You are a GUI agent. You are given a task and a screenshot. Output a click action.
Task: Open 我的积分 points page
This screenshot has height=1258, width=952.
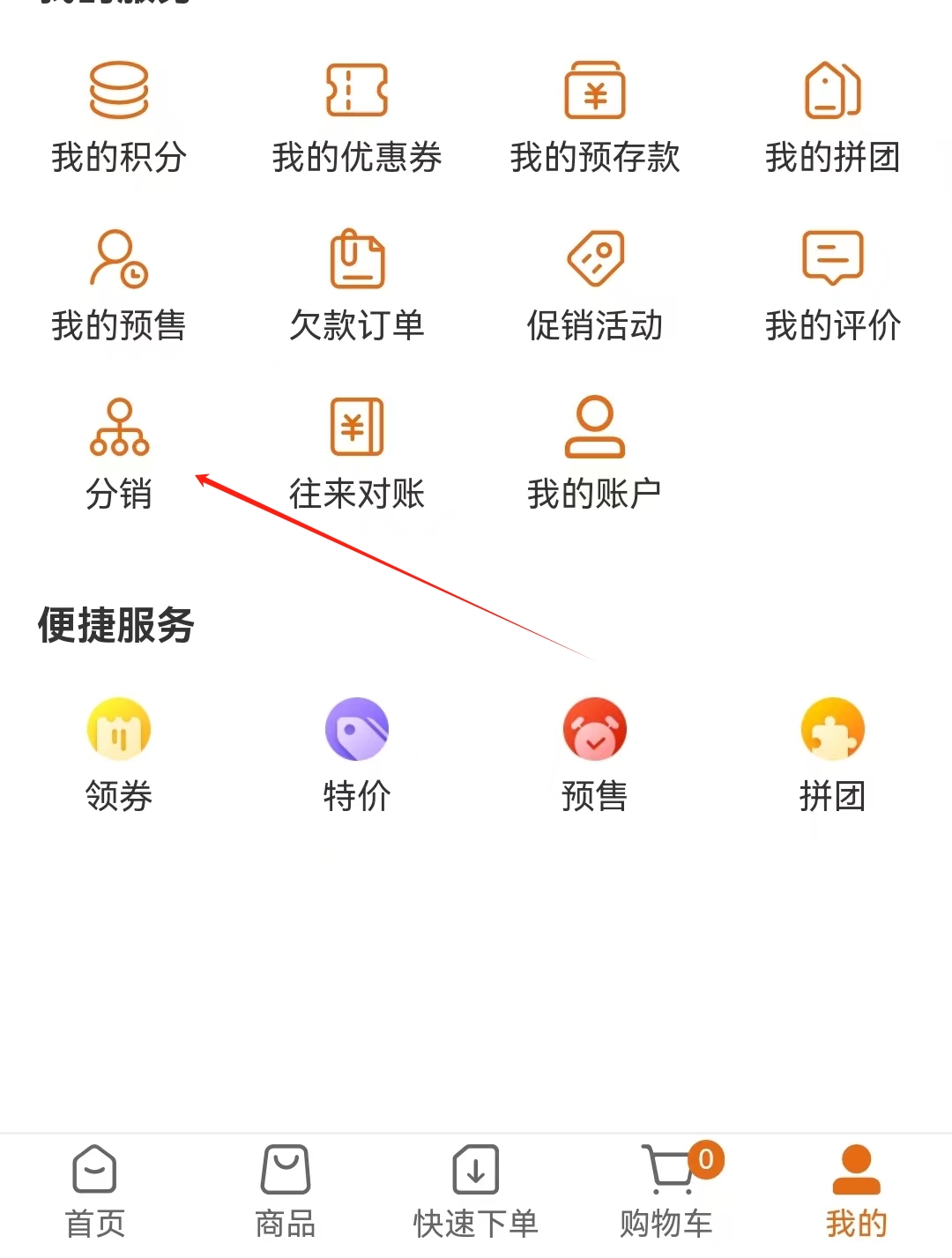[119, 115]
